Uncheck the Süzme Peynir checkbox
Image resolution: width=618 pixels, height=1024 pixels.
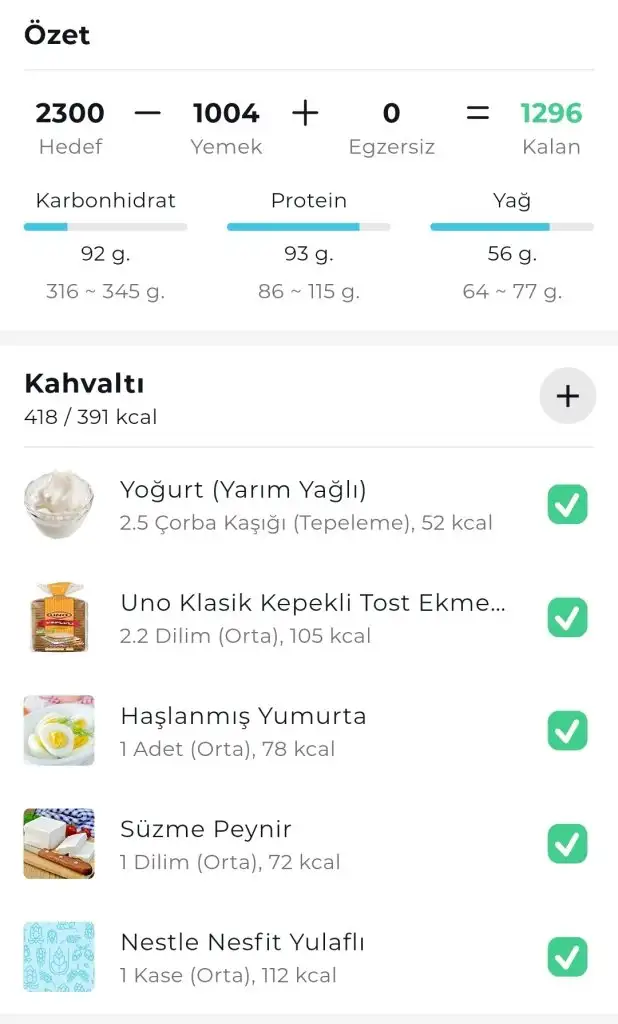point(567,844)
